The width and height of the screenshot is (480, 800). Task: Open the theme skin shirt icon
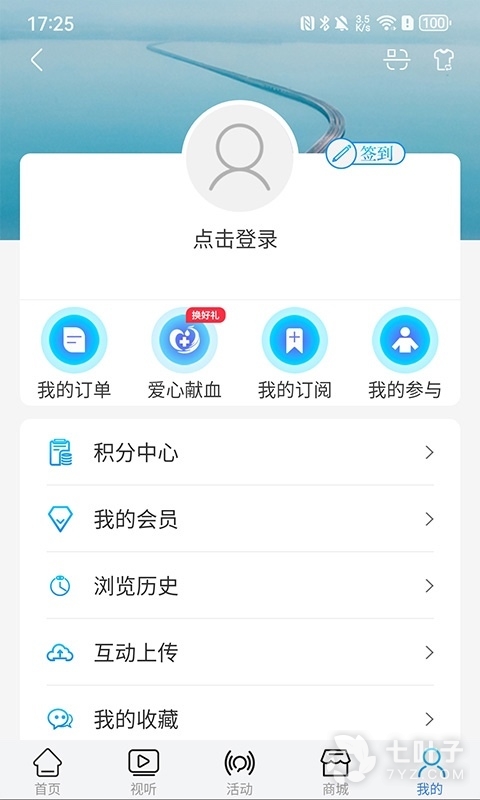tap(444, 60)
